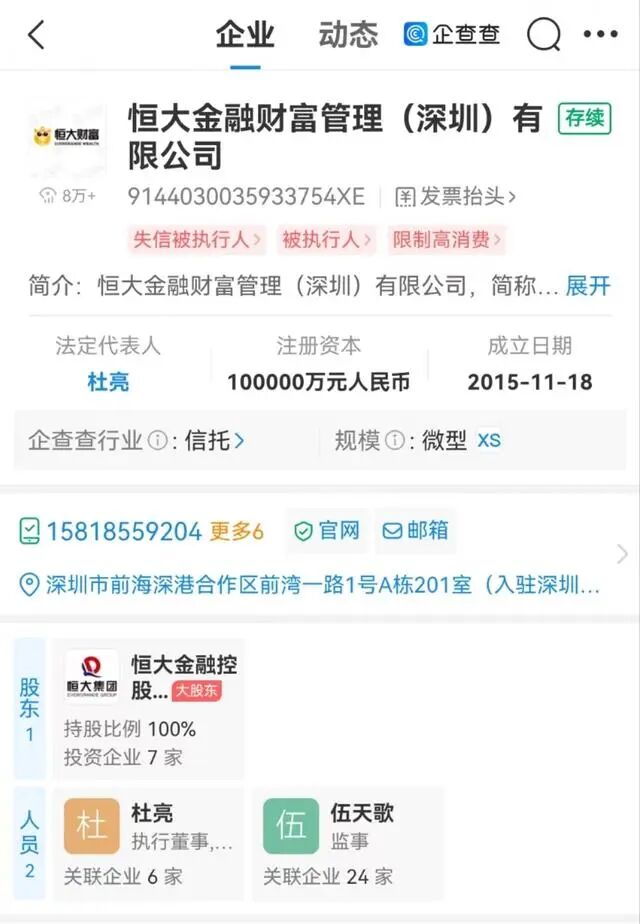Image resolution: width=640 pixels, height=924 pixels.
Task: Open 发票抬头 invoice title
Action: tap(455, 197)
